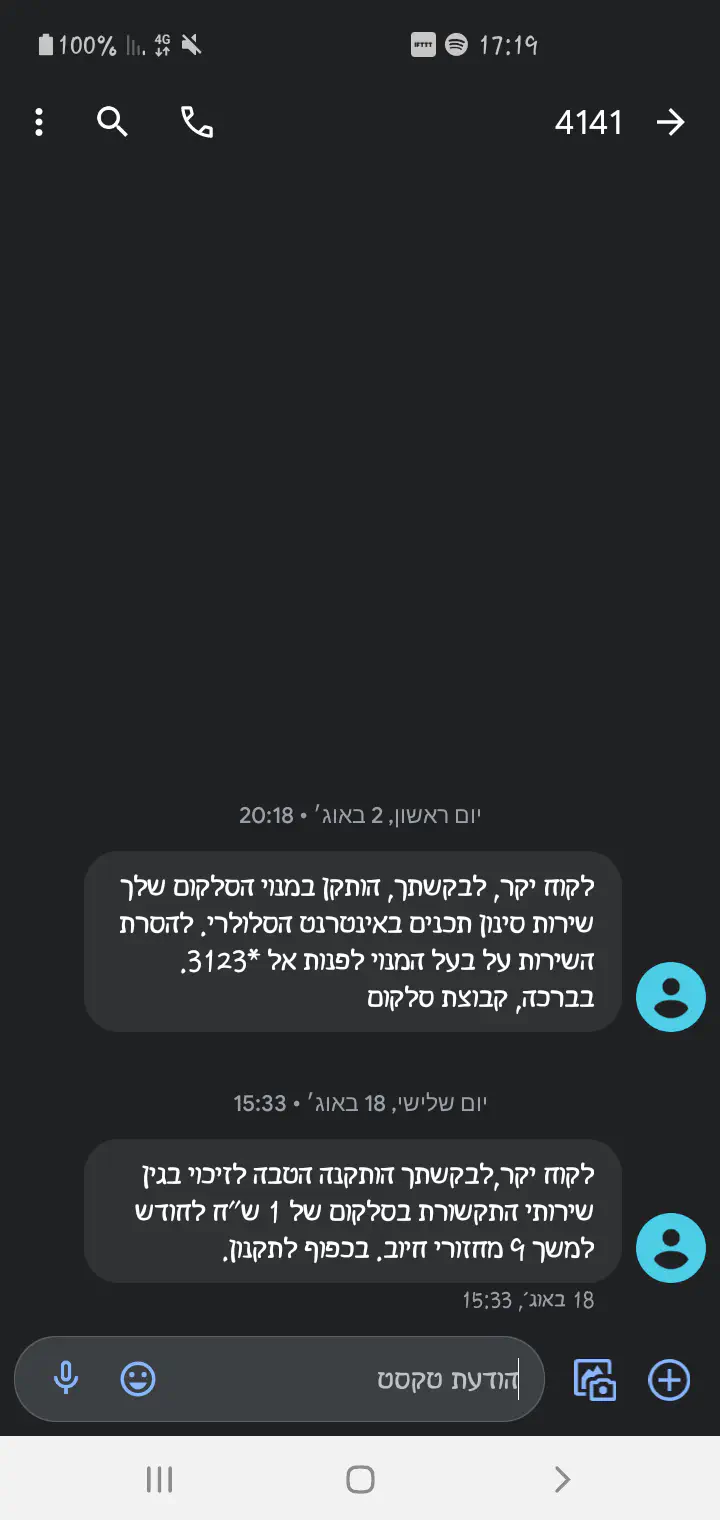Search within this conversation
The image size is (720, 1520).
[112, 122]
